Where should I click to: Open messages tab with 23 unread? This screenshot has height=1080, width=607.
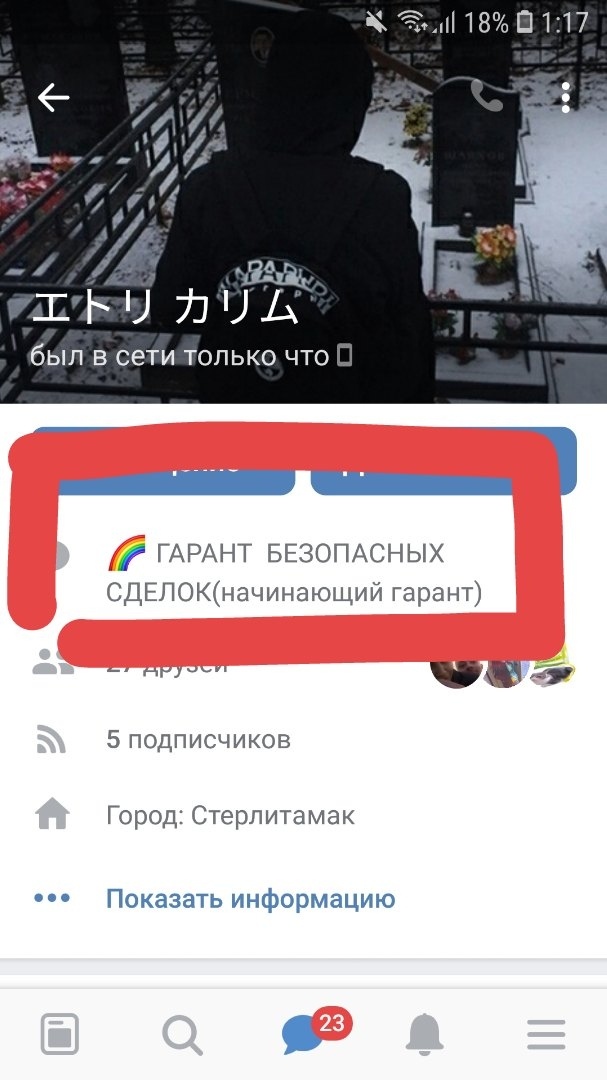point(304,1034)
